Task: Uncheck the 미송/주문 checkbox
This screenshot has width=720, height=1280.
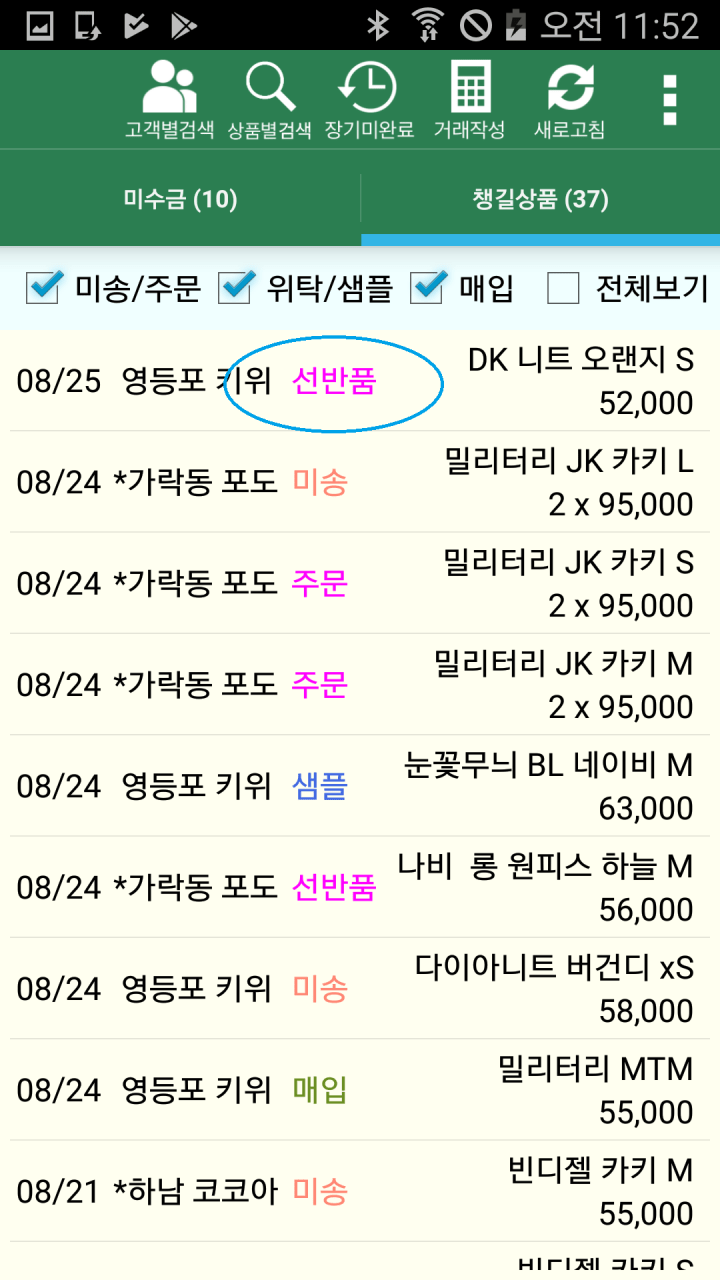Action: point(46,288)
